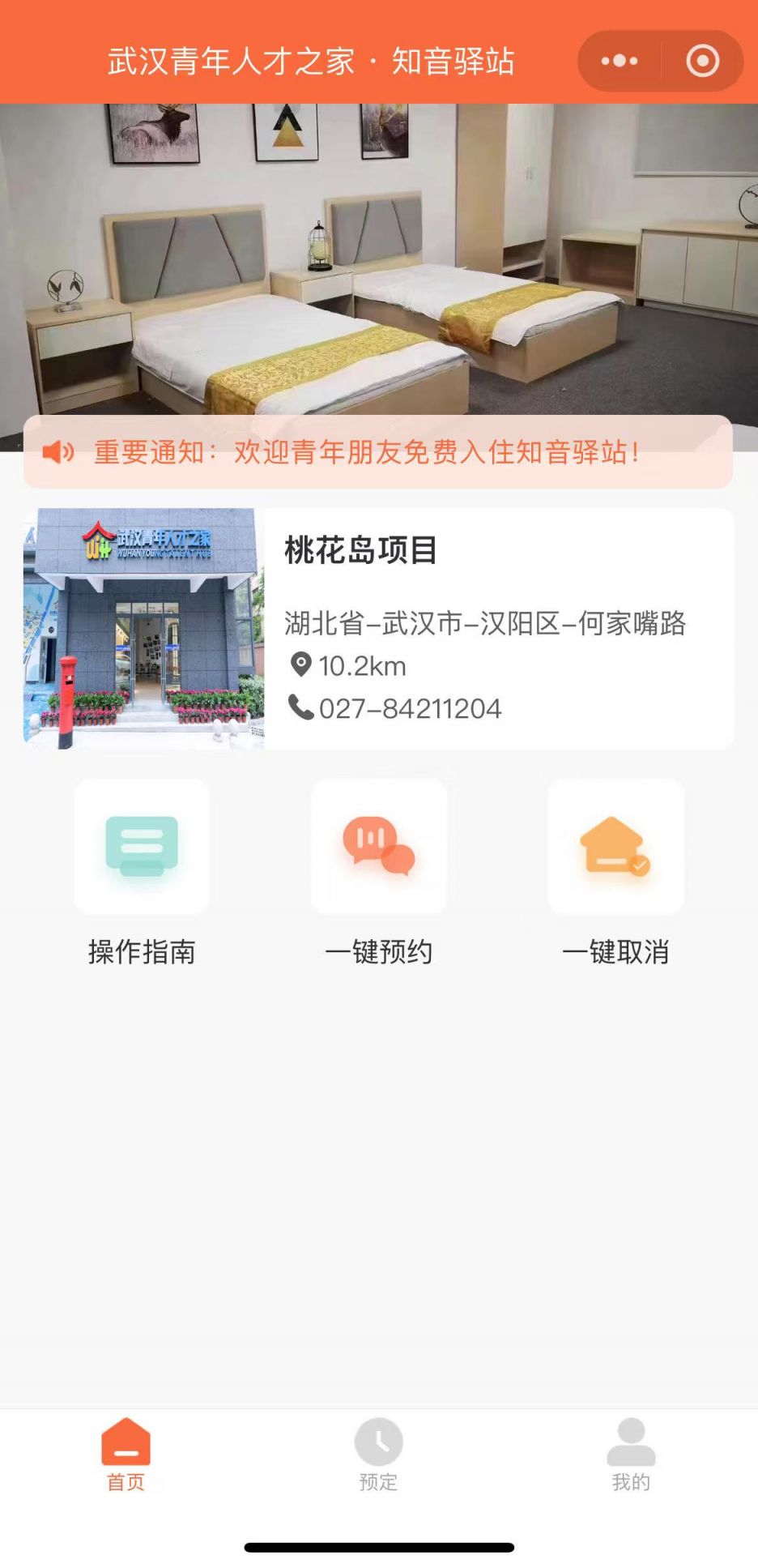758x1568 pixels.
Task: View the room photo banner
Action: [x=377, y=259]
